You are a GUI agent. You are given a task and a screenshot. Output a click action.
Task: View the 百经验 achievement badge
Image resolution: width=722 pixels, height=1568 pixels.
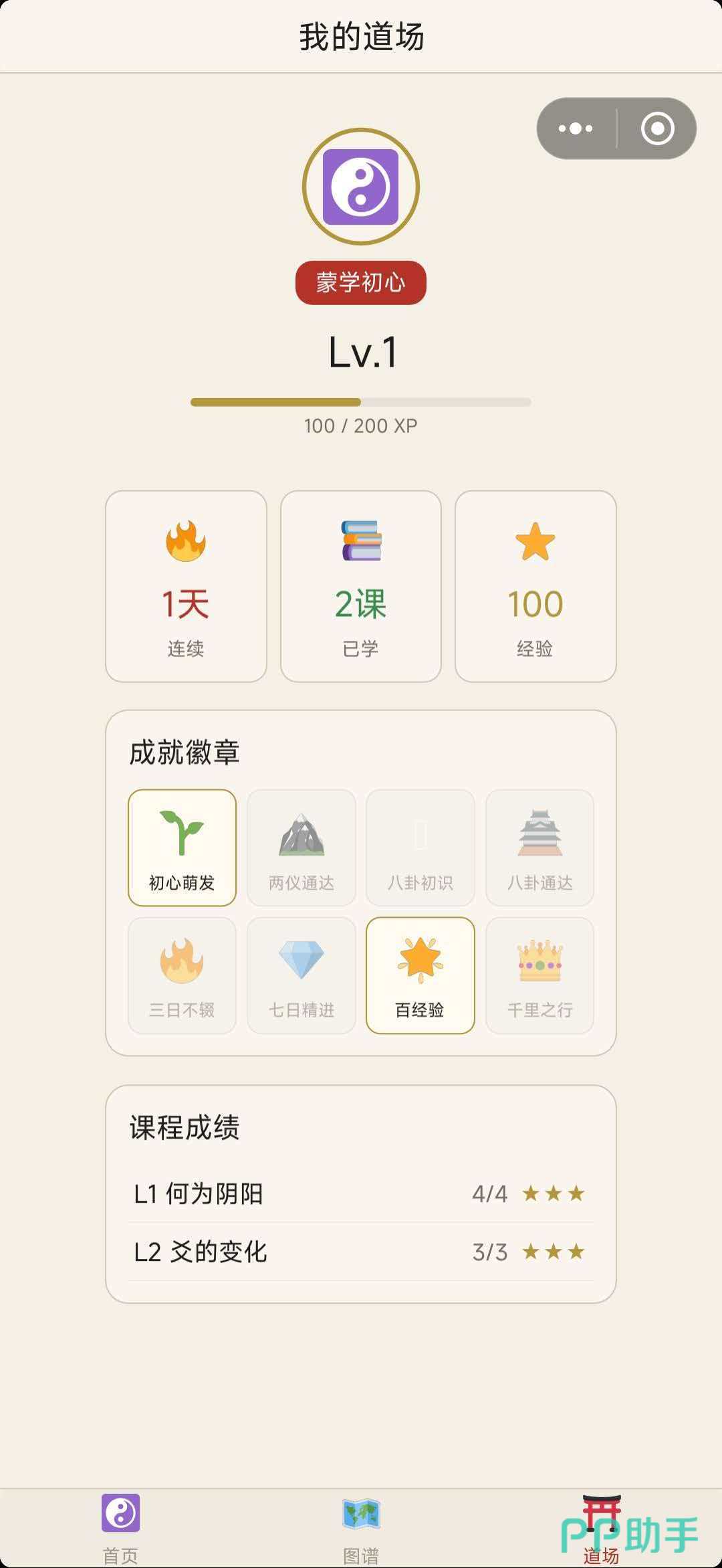pyautogui.click(x=420, y=975)
